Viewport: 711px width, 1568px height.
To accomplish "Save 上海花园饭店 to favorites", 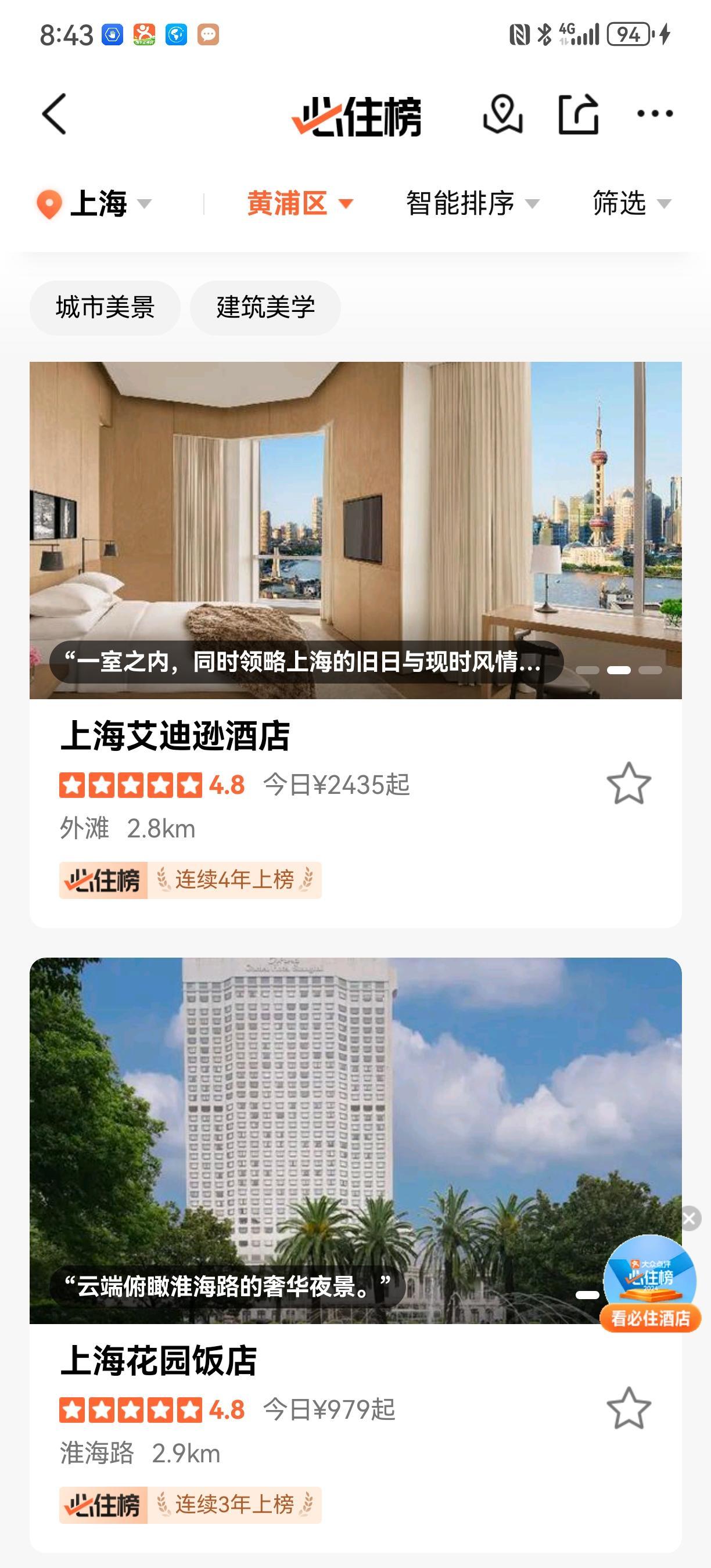I will [628, 1408].
